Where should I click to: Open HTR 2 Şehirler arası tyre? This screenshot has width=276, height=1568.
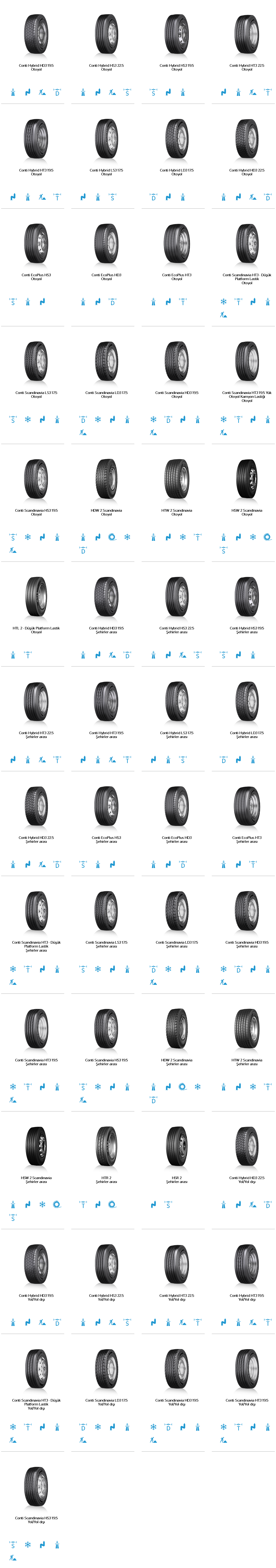click(x=106, y=1147)
